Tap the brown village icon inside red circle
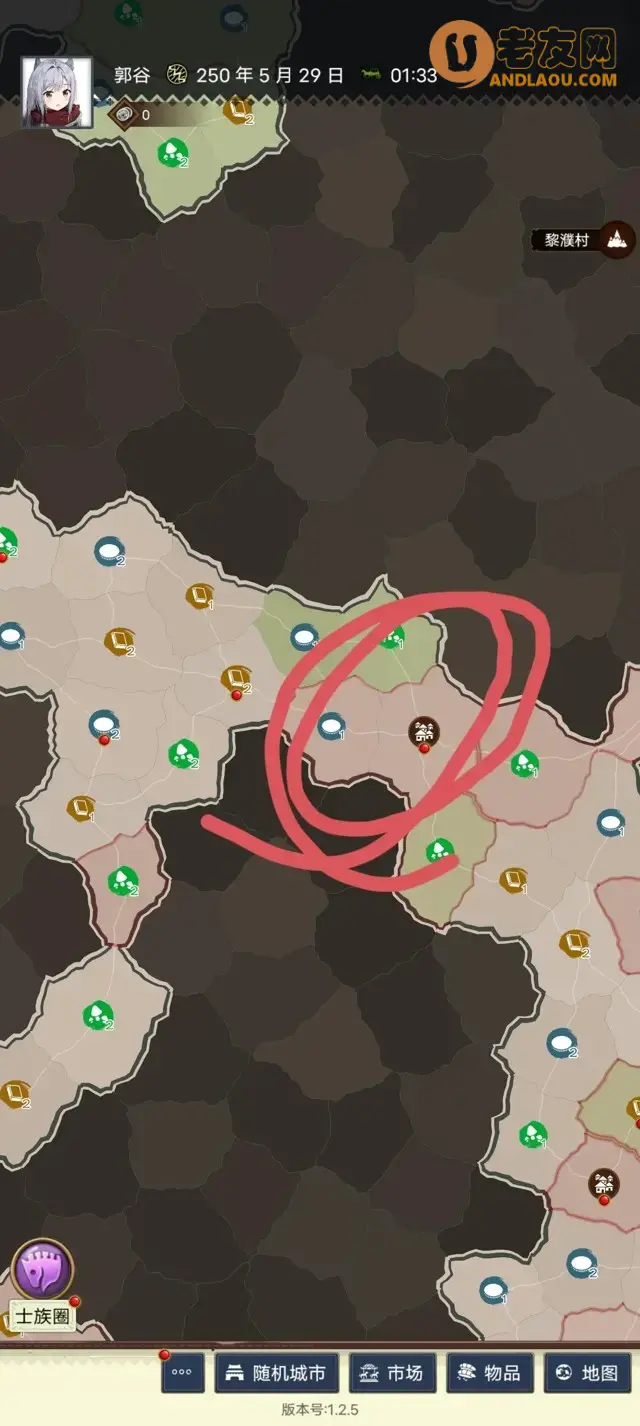Screen dimensions: 640x1426 pos(424,731)
